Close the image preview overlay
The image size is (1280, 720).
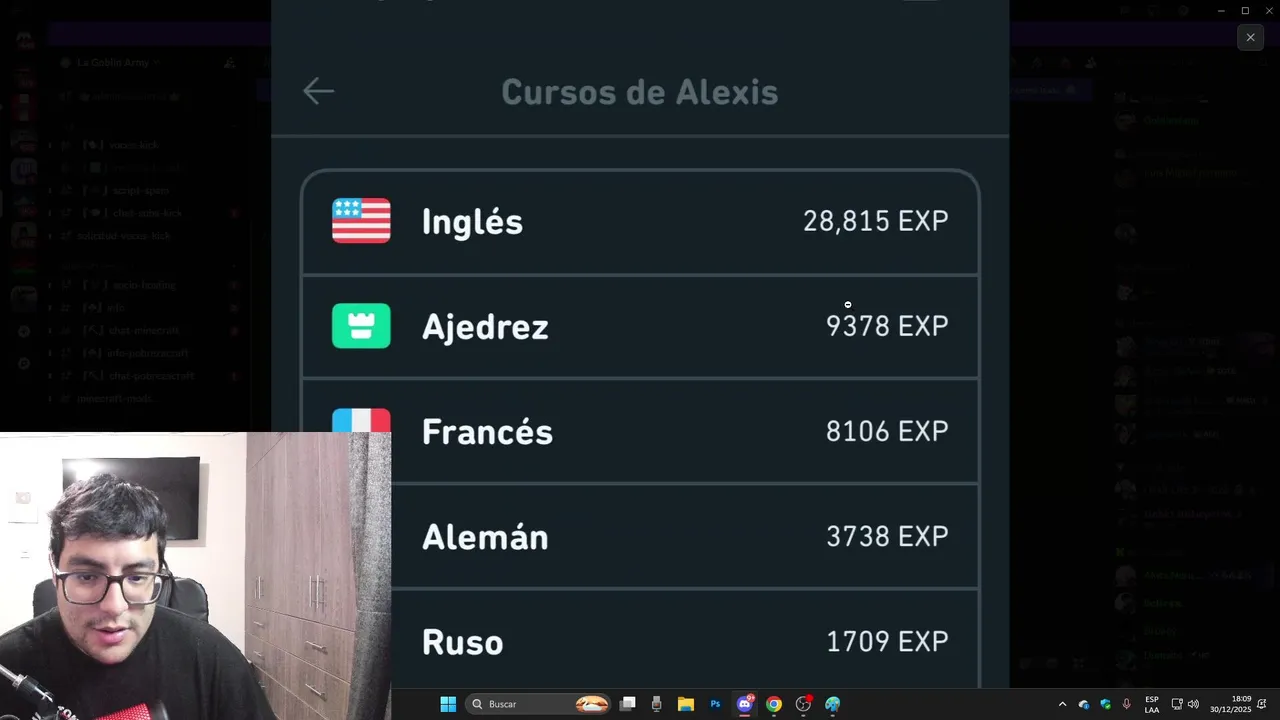1250,37
